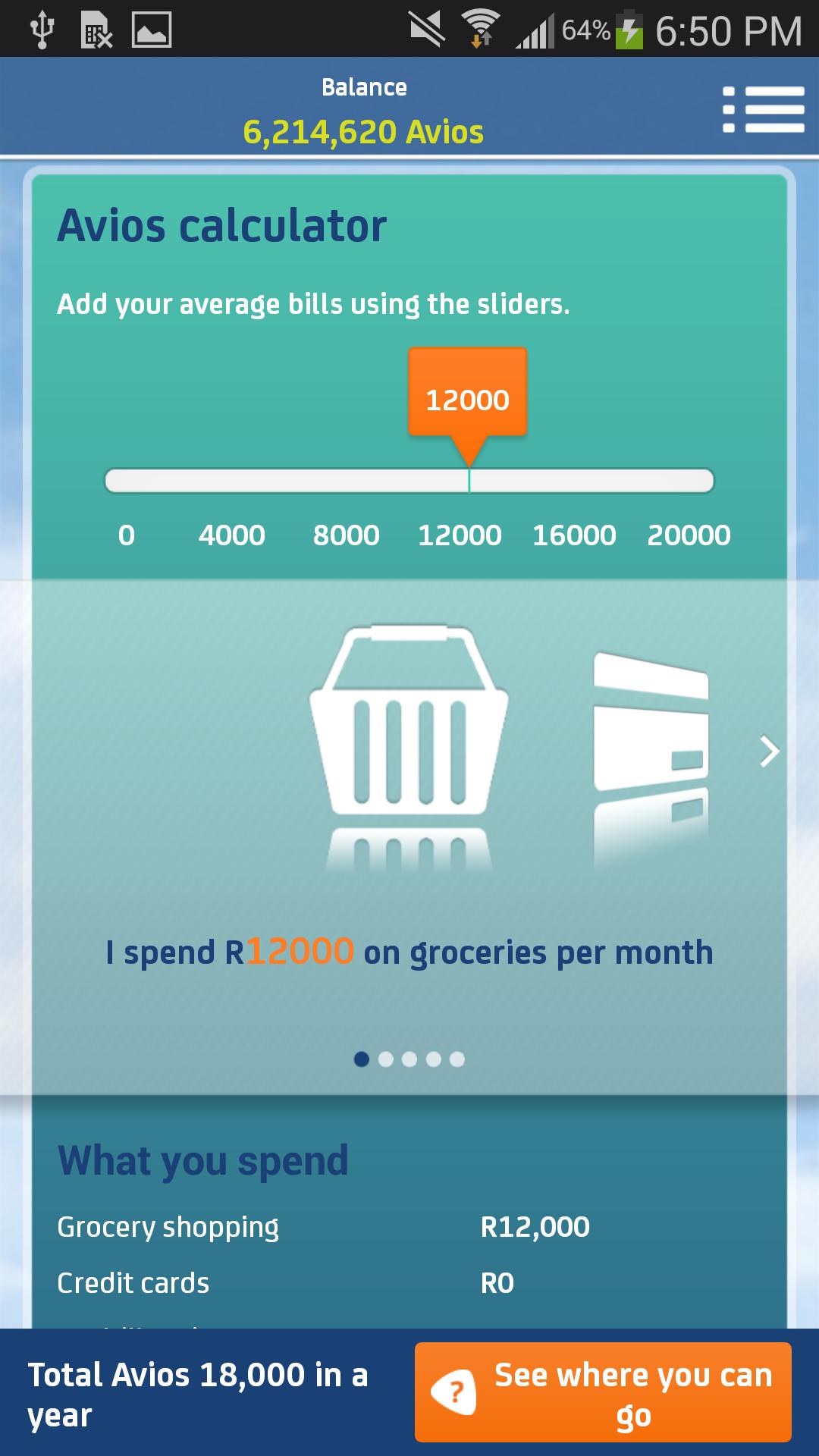819x1456 pixels.
Task: Go to the next bill category arrow
Action: (x=769, y=752)
